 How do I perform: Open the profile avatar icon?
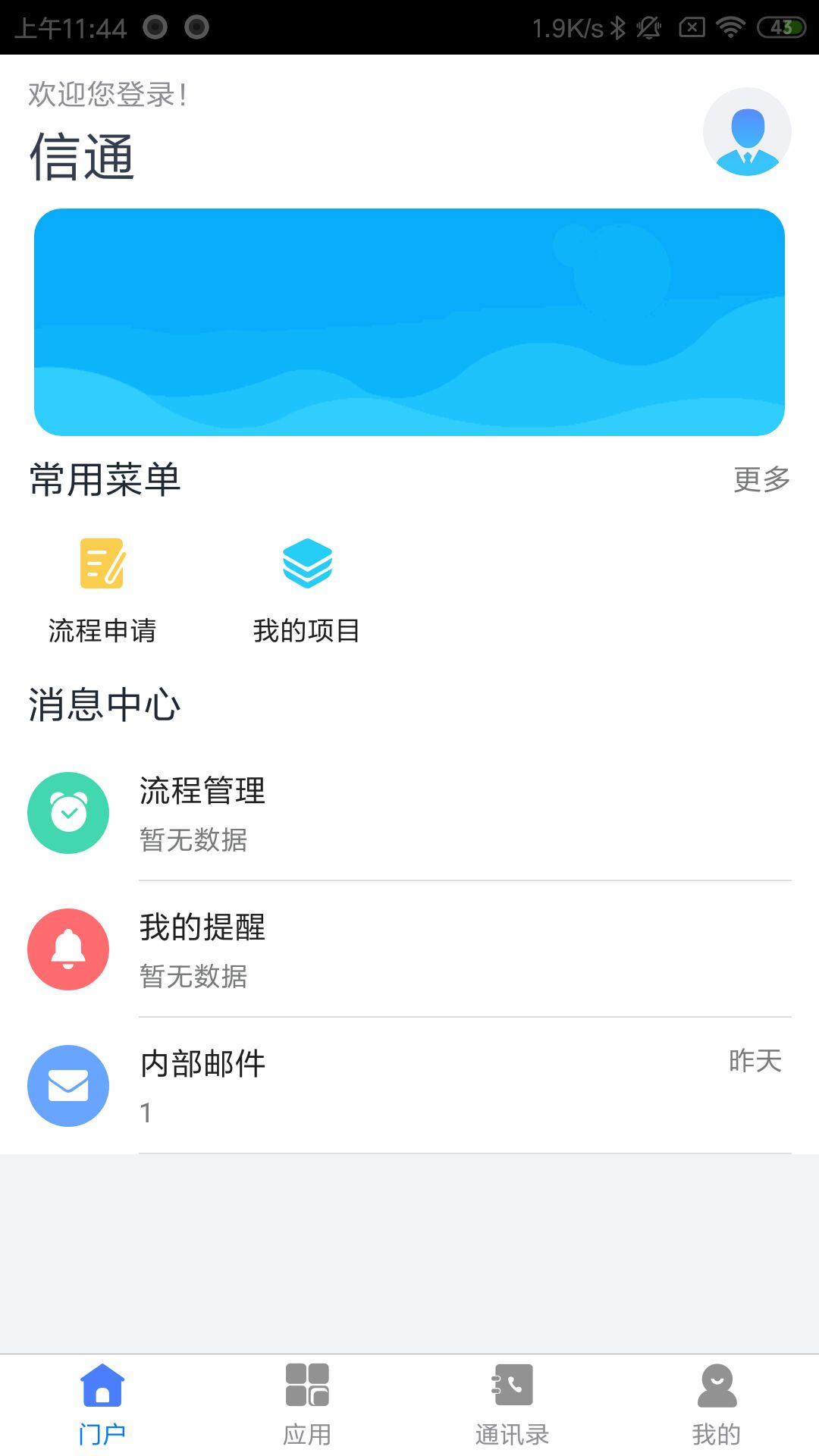click(x=747, y=132)
